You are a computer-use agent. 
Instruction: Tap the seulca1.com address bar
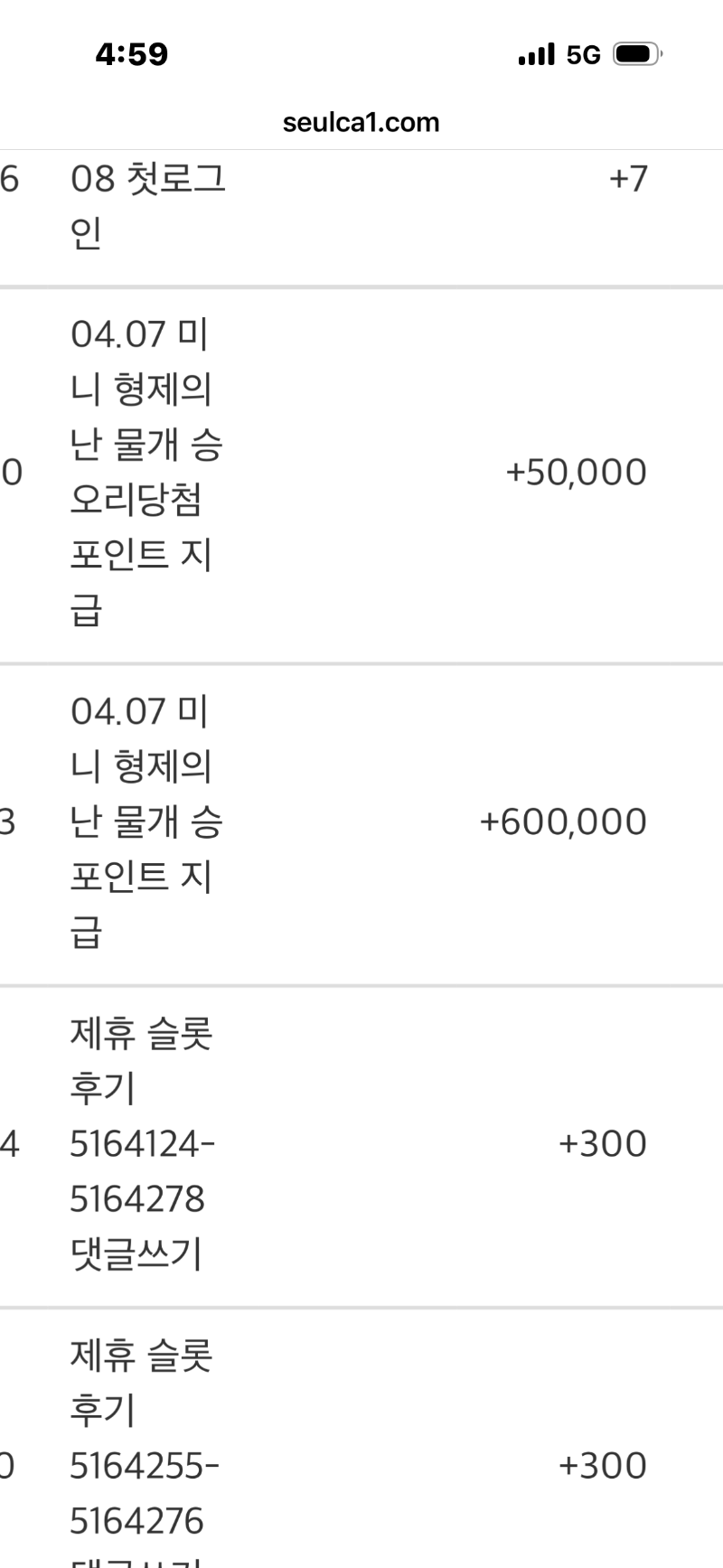coord(361,123)
